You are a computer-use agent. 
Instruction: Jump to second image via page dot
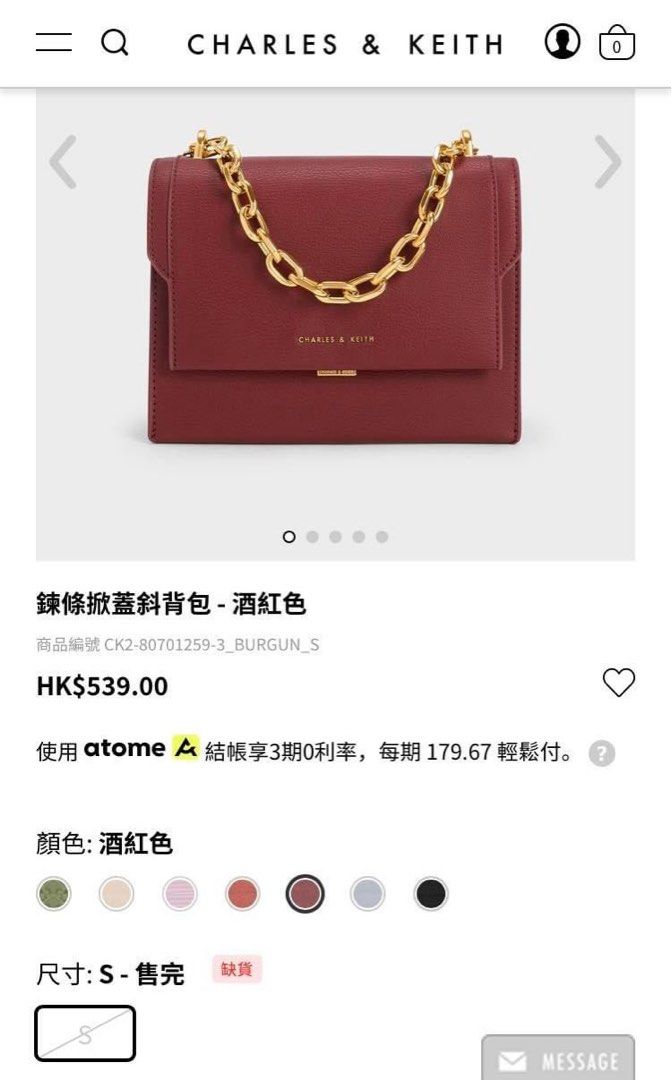tap(312, 537)
